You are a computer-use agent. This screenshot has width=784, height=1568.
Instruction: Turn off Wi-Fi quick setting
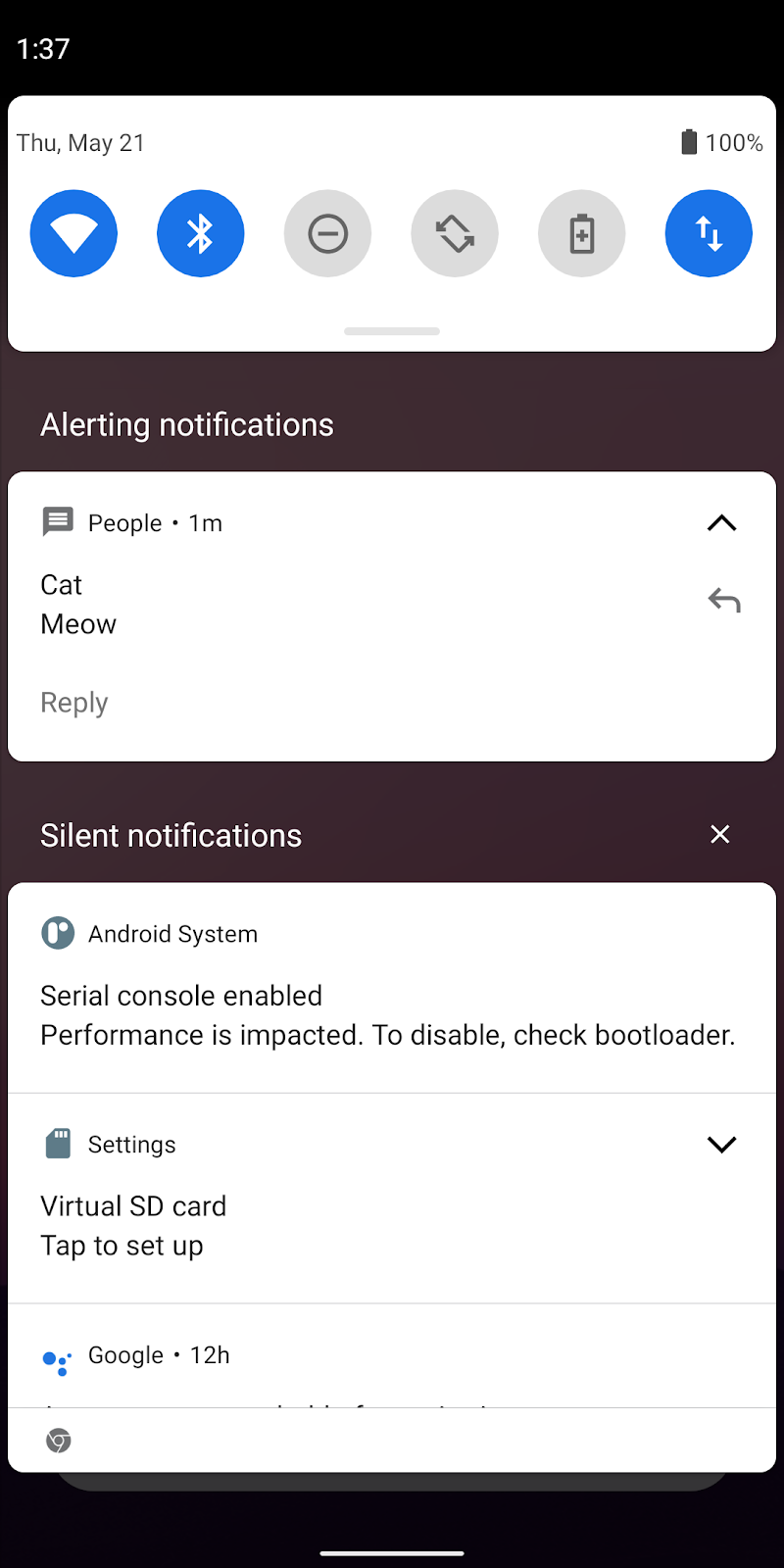click(73, 233)
